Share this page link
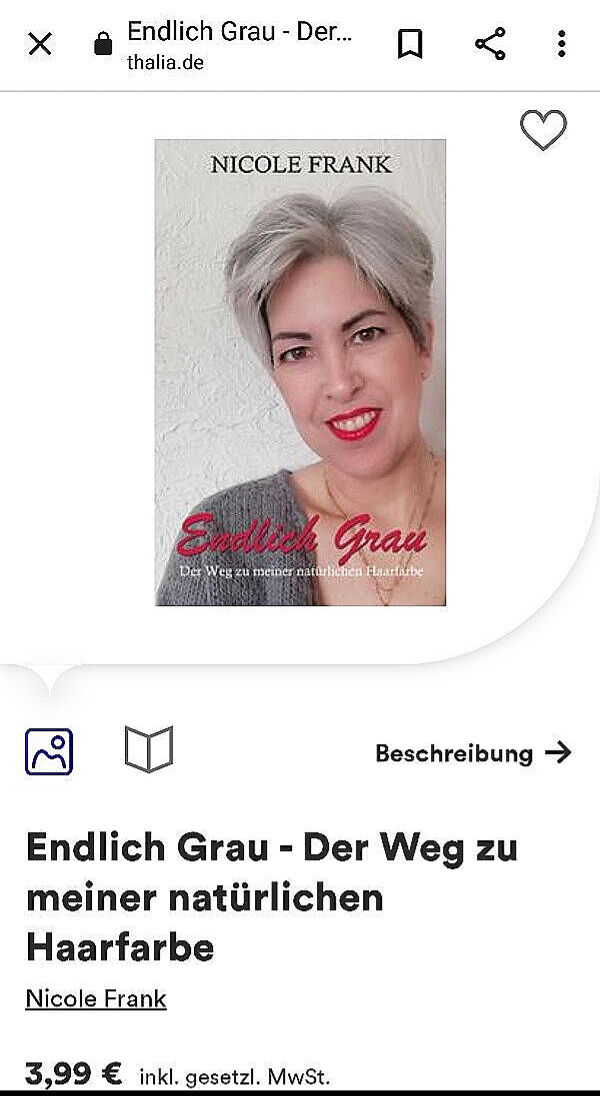 pos(490,44)
